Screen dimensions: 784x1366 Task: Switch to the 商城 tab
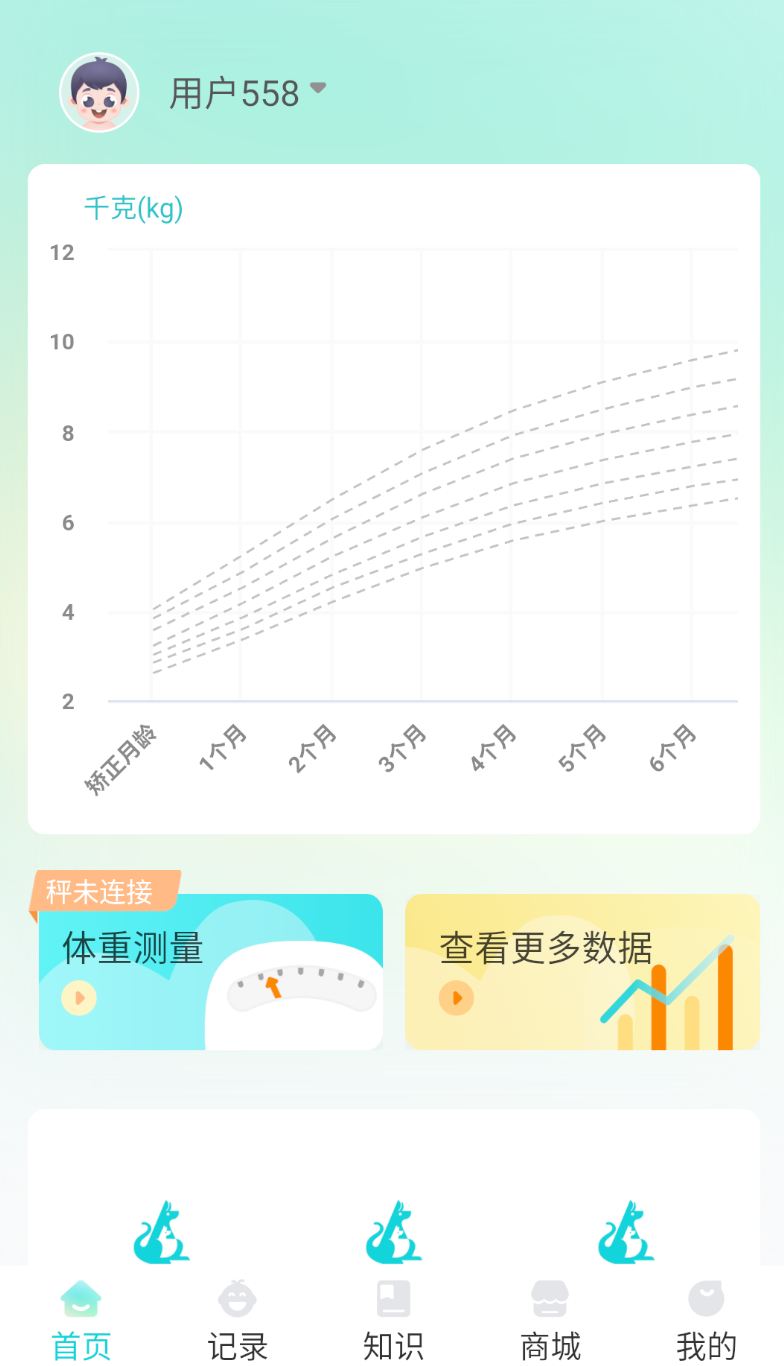click(550, 1320)
